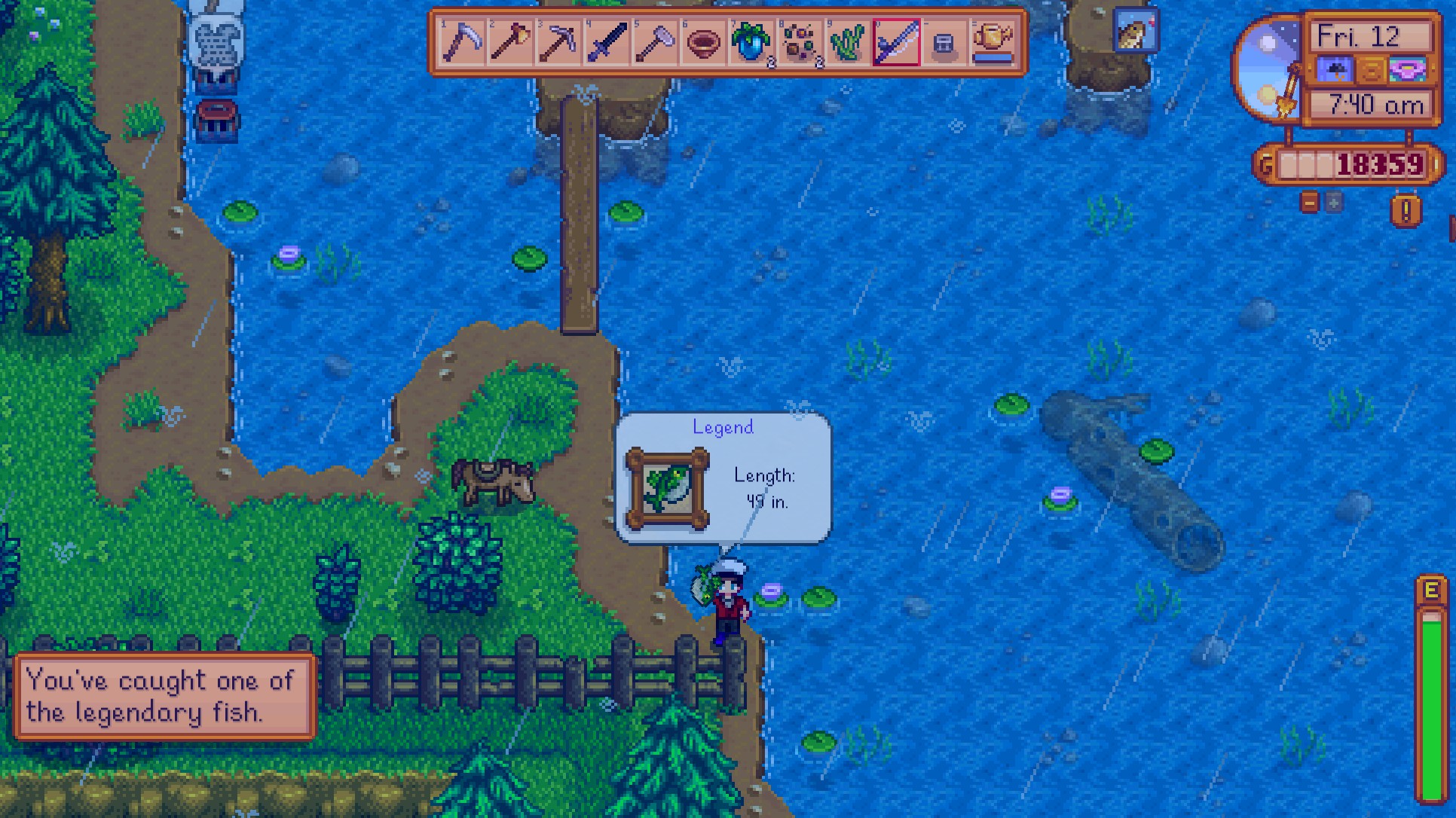Image resolution: width=1456 pixels, height=818 pixels.
Task: Select the sword in slot 4
Action: [607, 42]
